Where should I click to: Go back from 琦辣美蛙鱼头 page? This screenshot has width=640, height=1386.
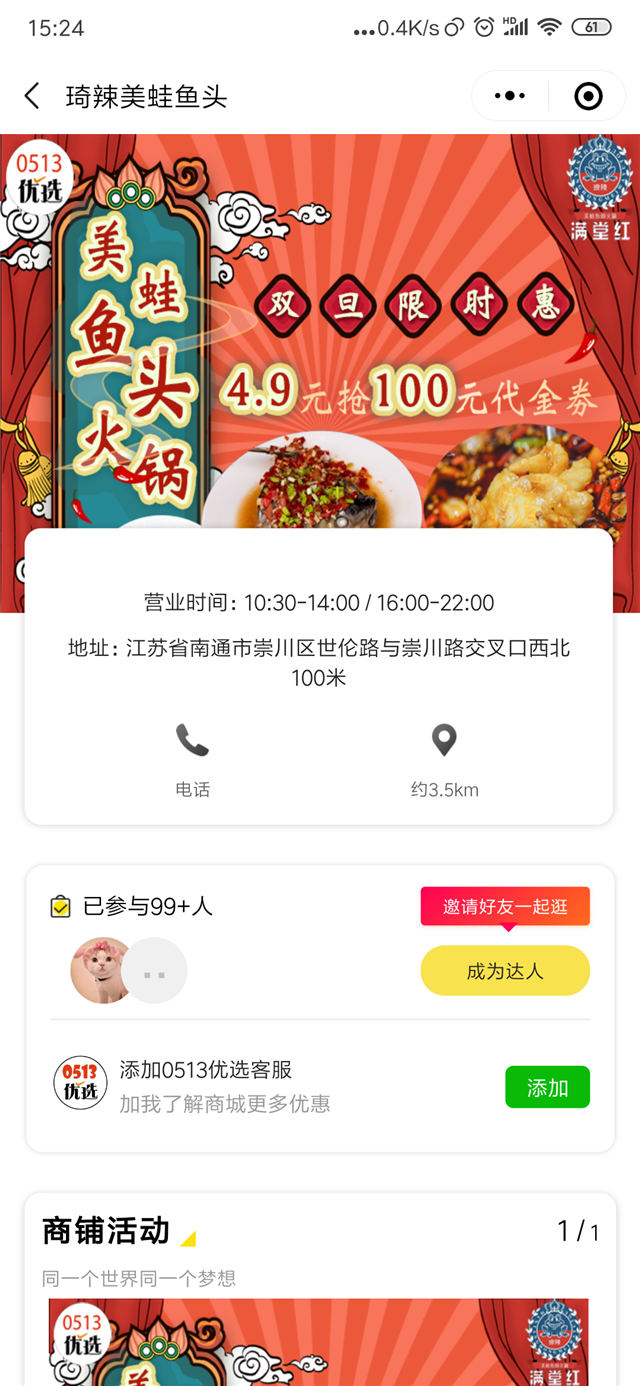32,96
